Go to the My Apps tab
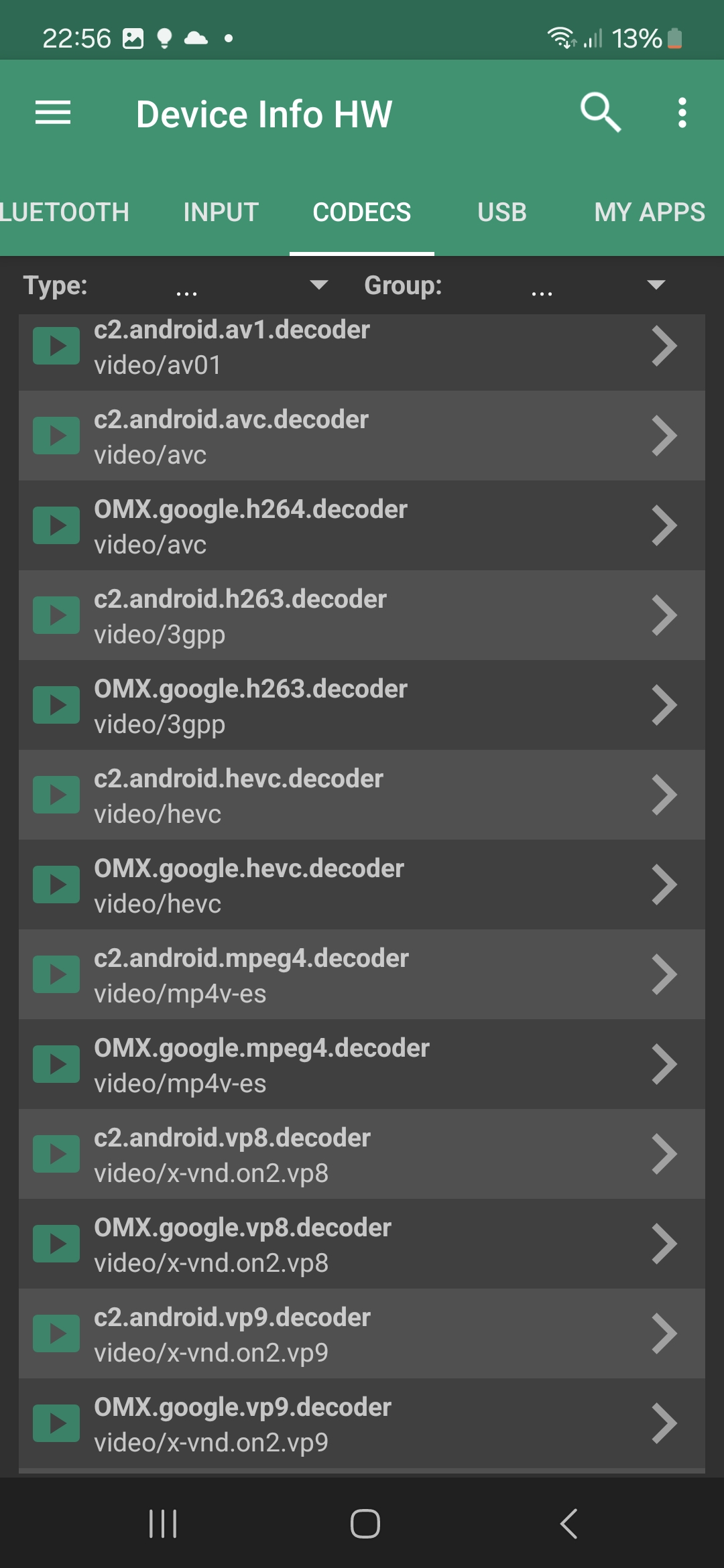This screenshot has height=1568, width=724. click(x=649, y=212)
